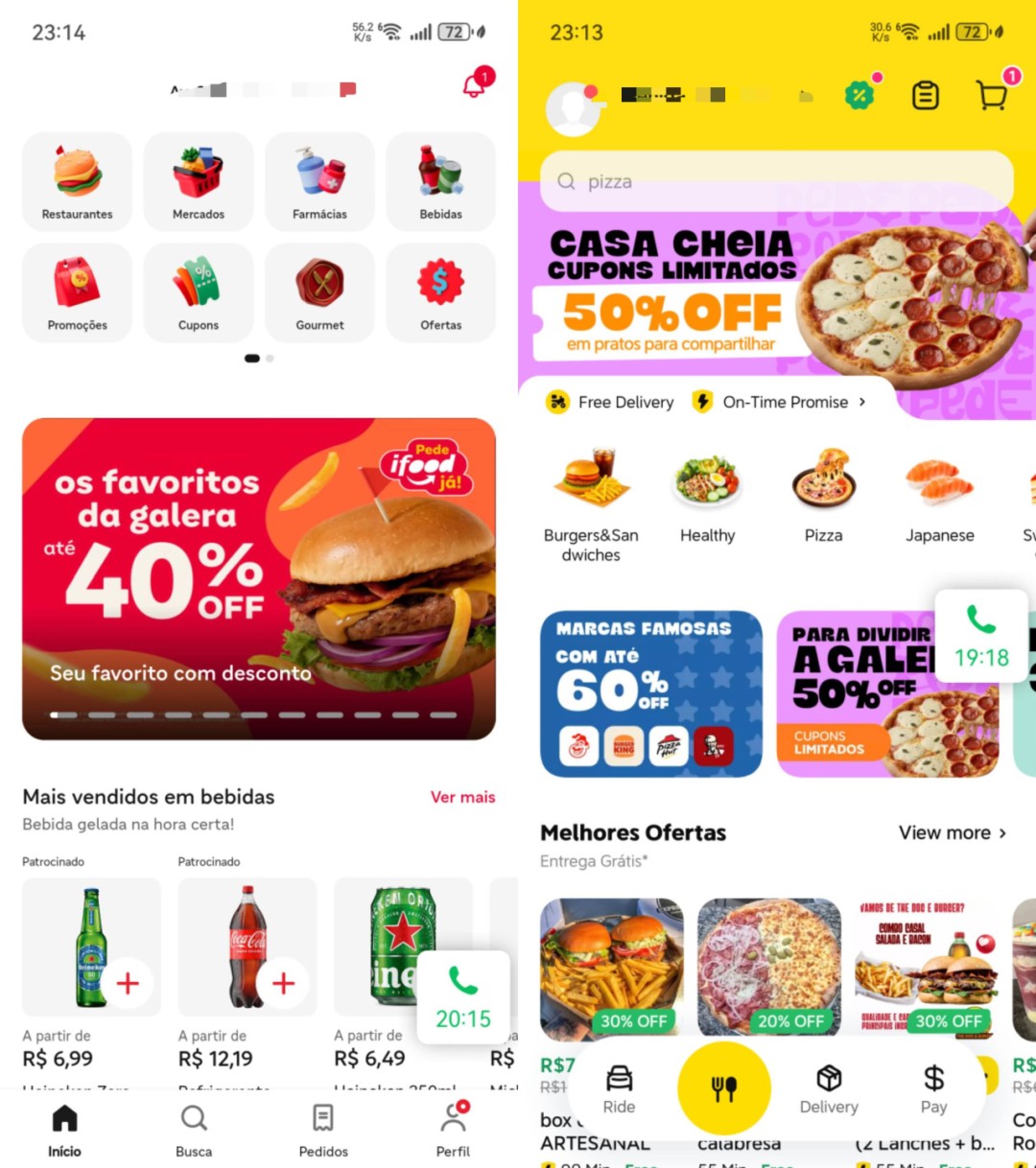Open the shopping cart icon
Viewport: 1036px width, 1168px height.
[x=992, y=95]
